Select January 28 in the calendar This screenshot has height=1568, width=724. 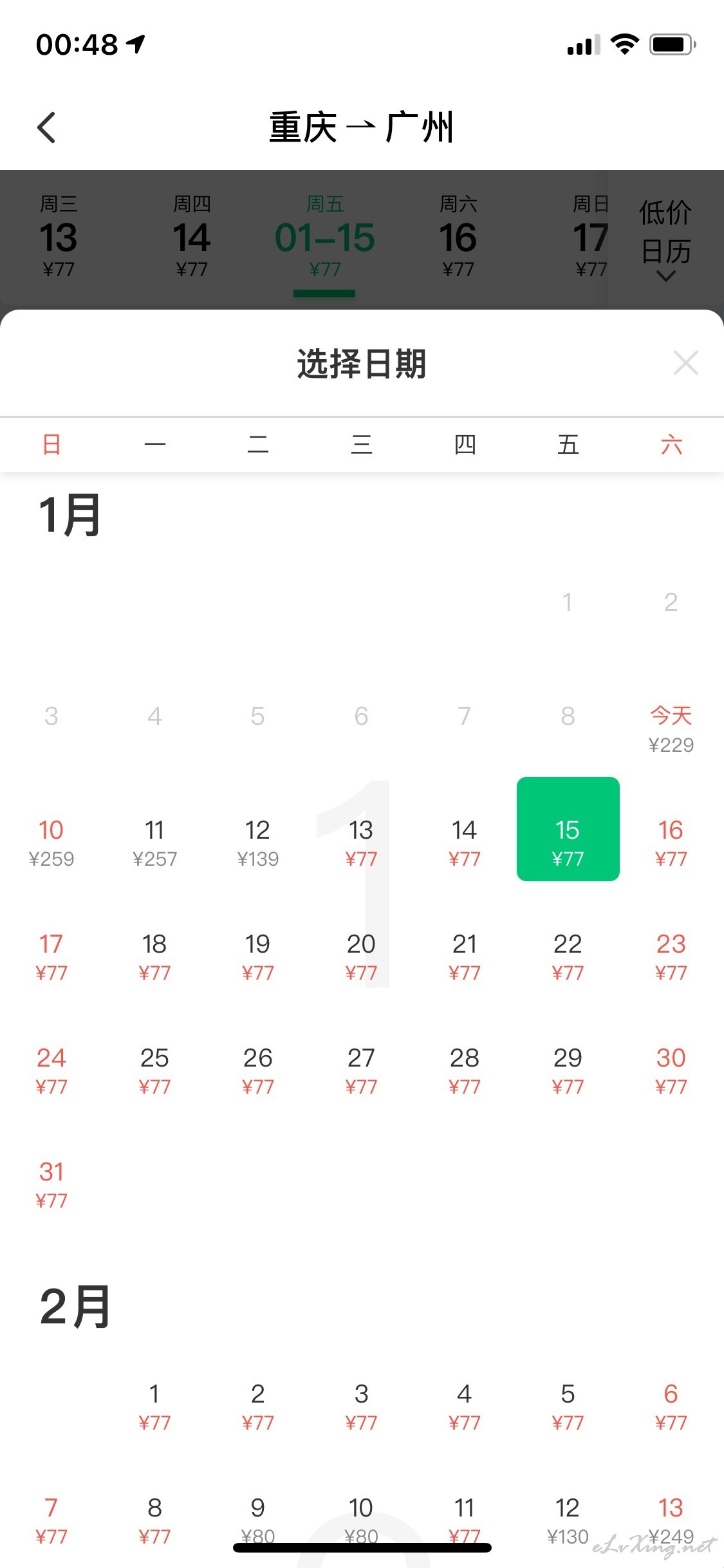click(465, 1070)
